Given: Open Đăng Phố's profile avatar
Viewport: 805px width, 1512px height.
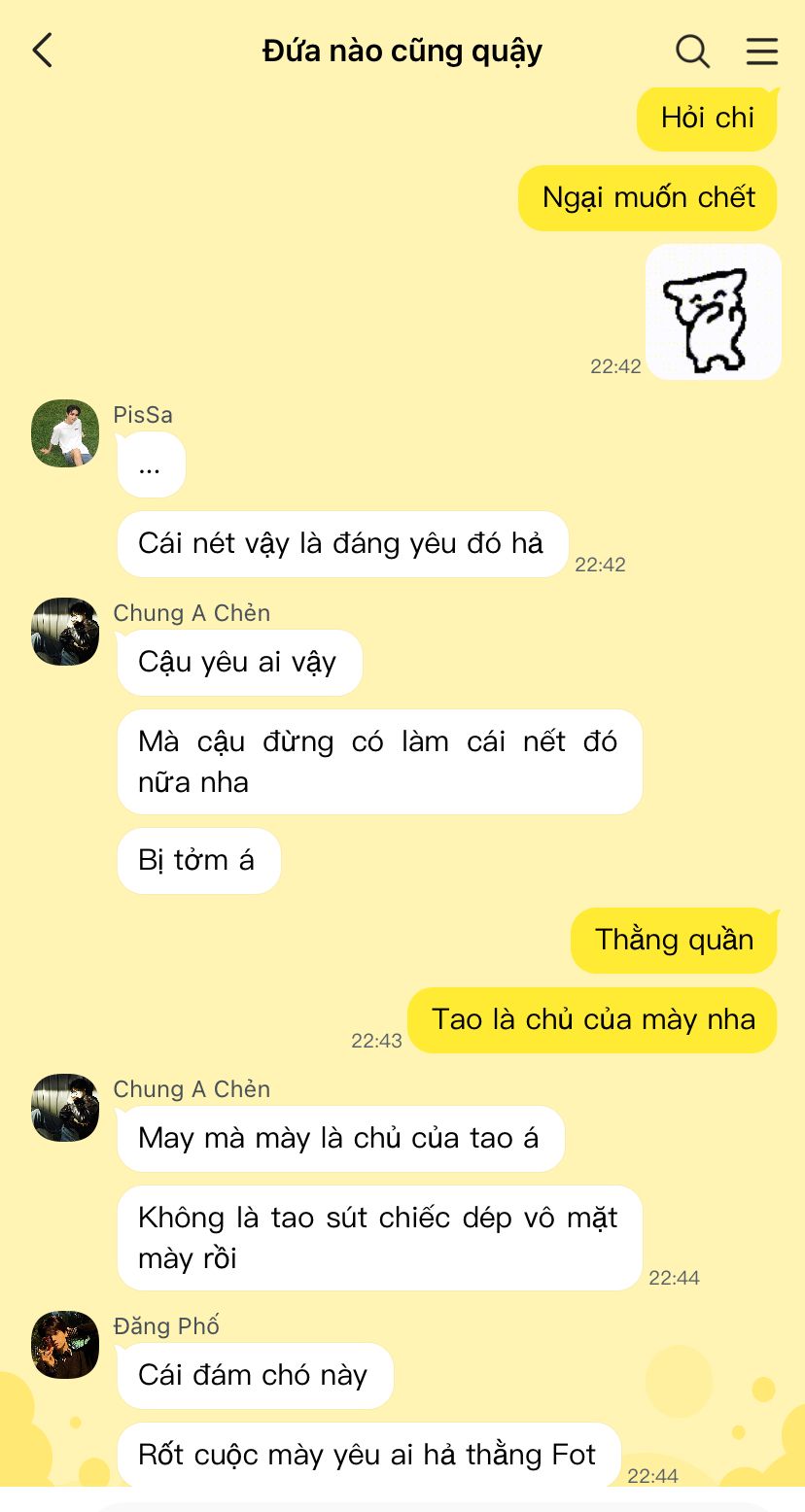Looking at the screenshot, I should tap(65, 1345).
